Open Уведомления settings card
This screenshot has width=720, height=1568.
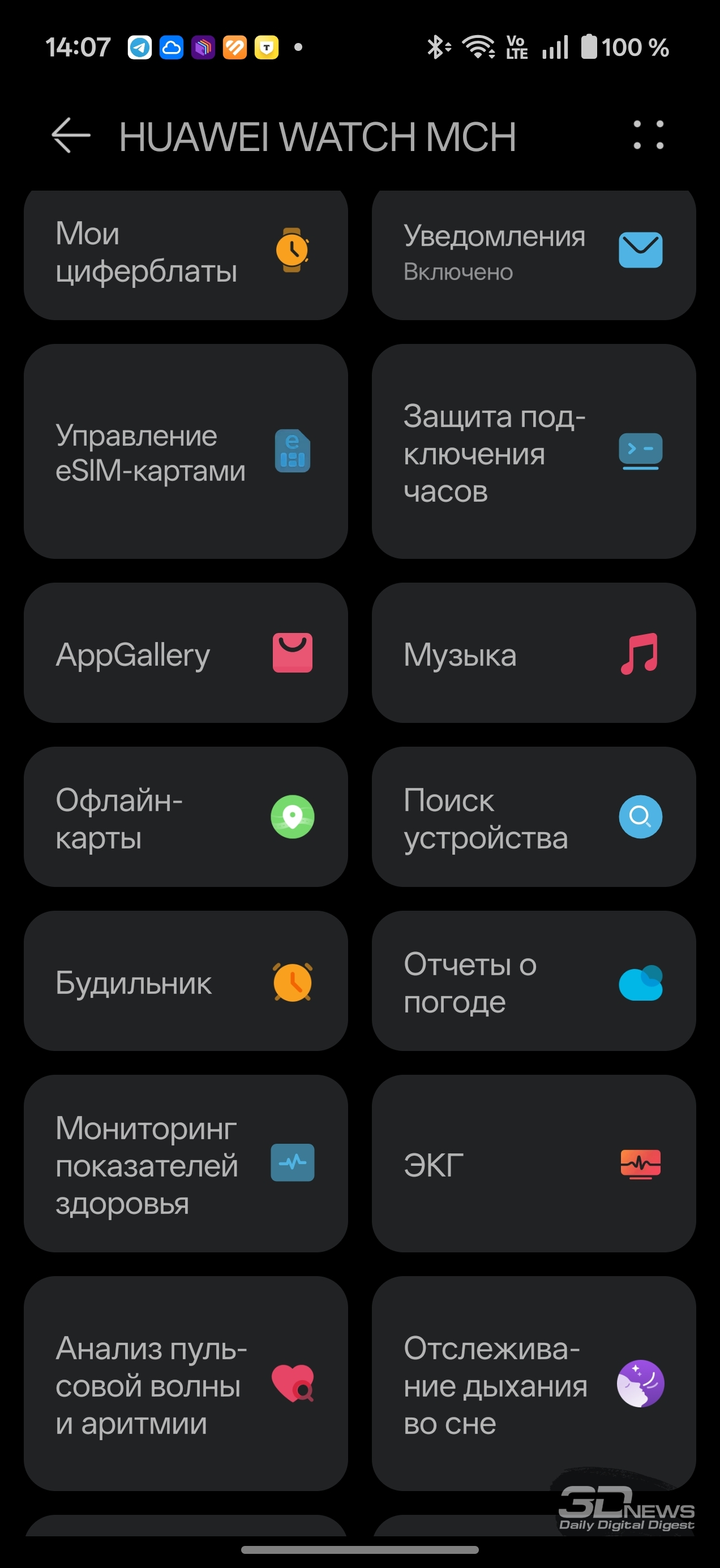pos(534,253)
